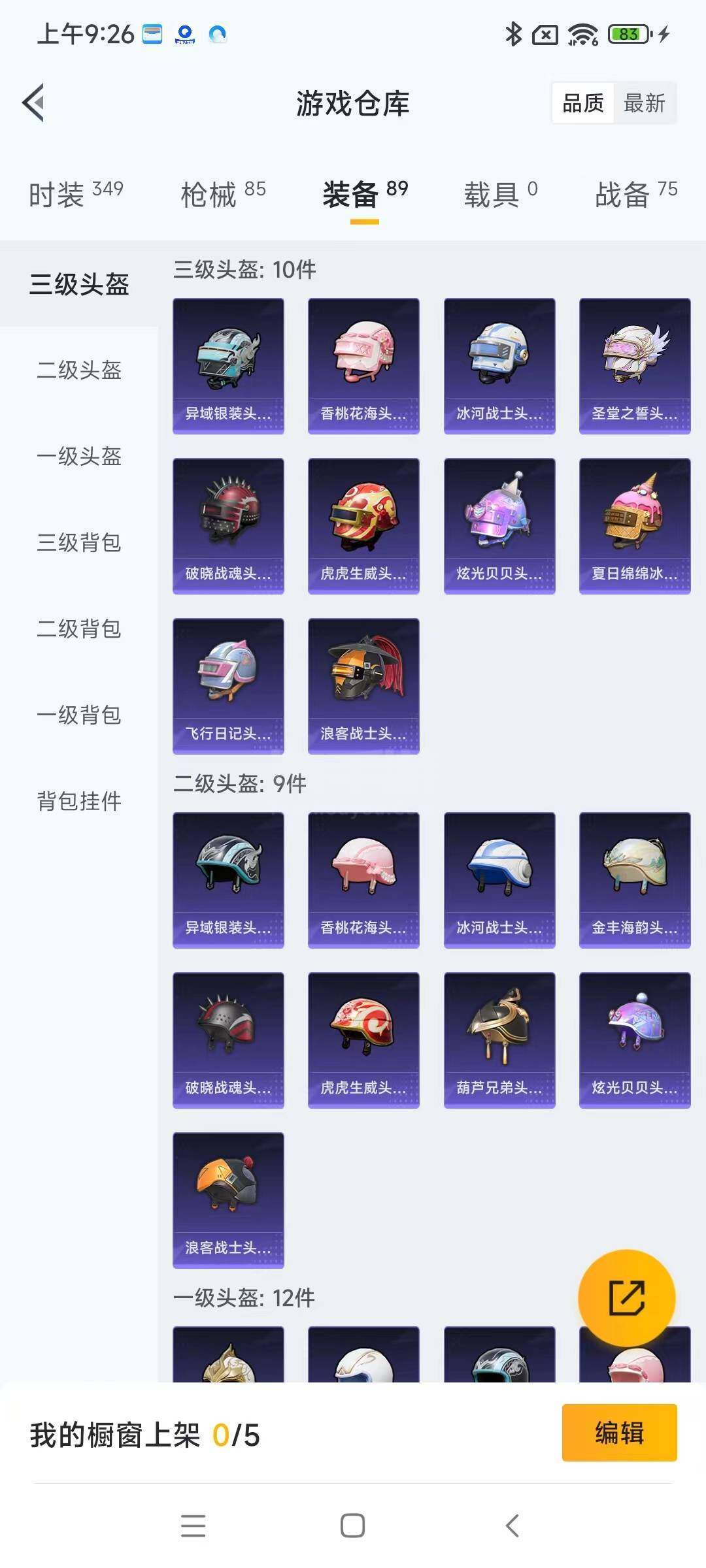Sort items by 品质

click(583, 103)
